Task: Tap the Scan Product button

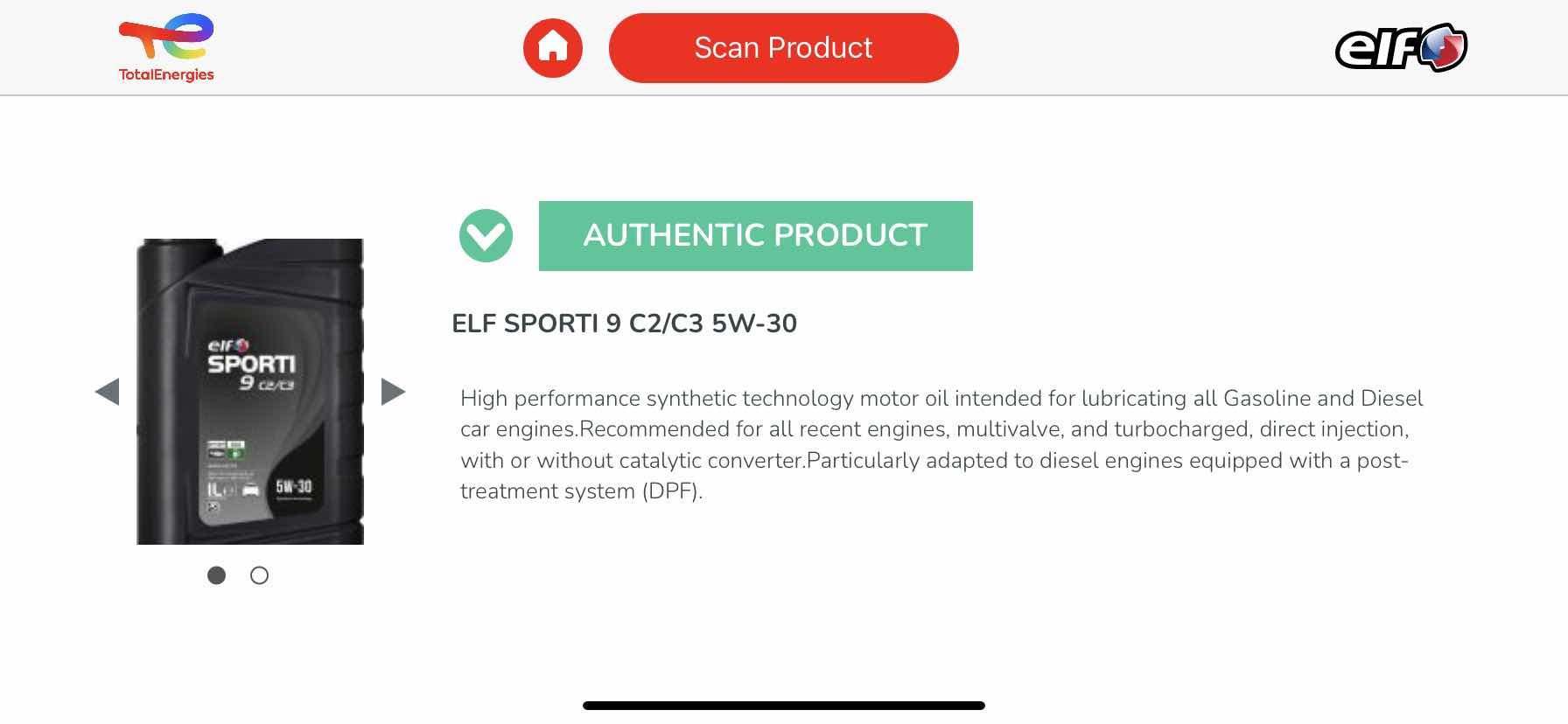Action: coord(783,48)
